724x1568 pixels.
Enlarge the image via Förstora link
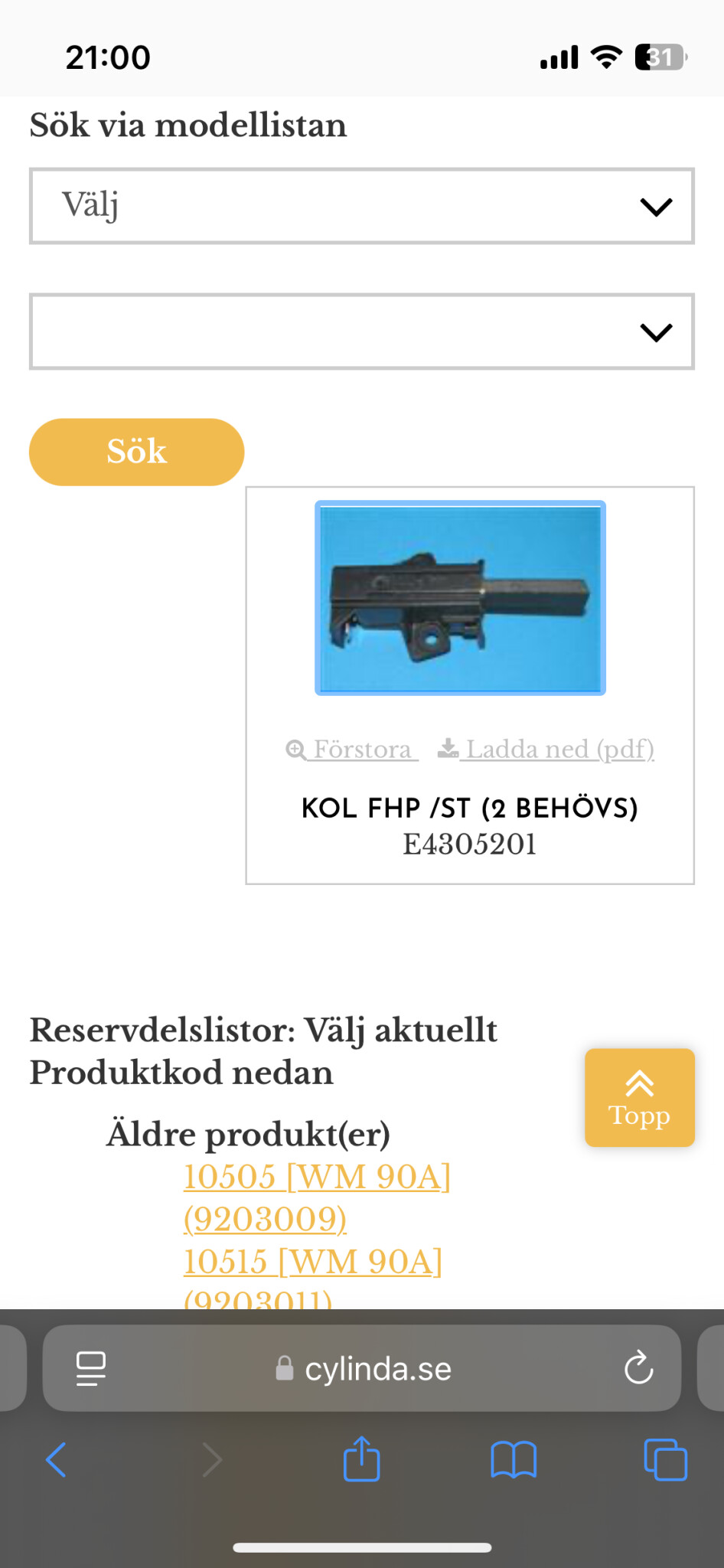pyautogui.click(x=352, y=749)
